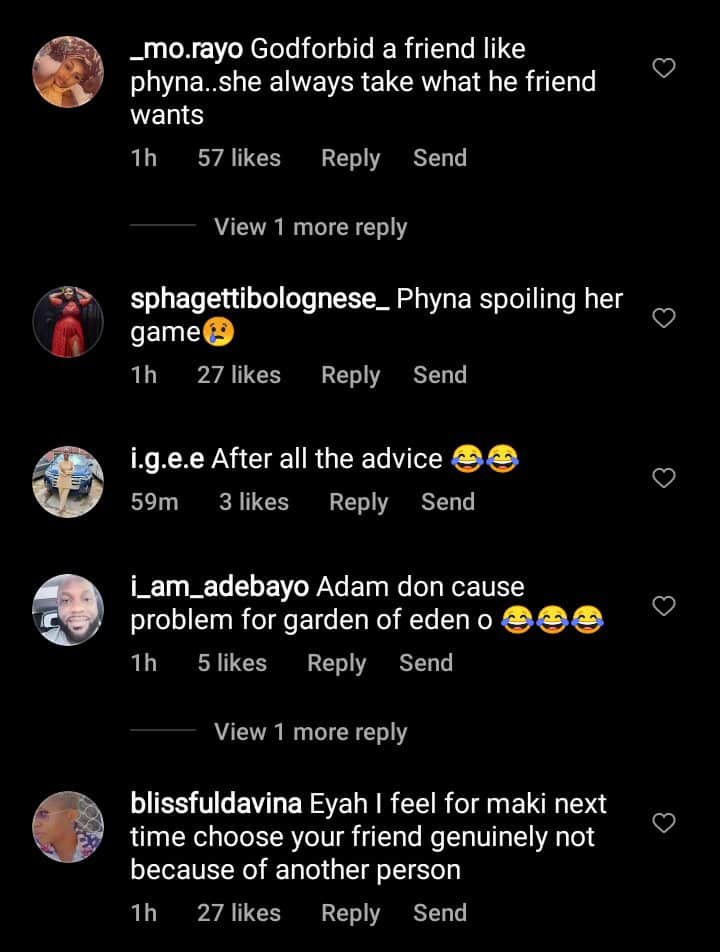View 1 more reply under _mo.rayo's comment
The image size is (720, 952).
click(x=310, y=227)
